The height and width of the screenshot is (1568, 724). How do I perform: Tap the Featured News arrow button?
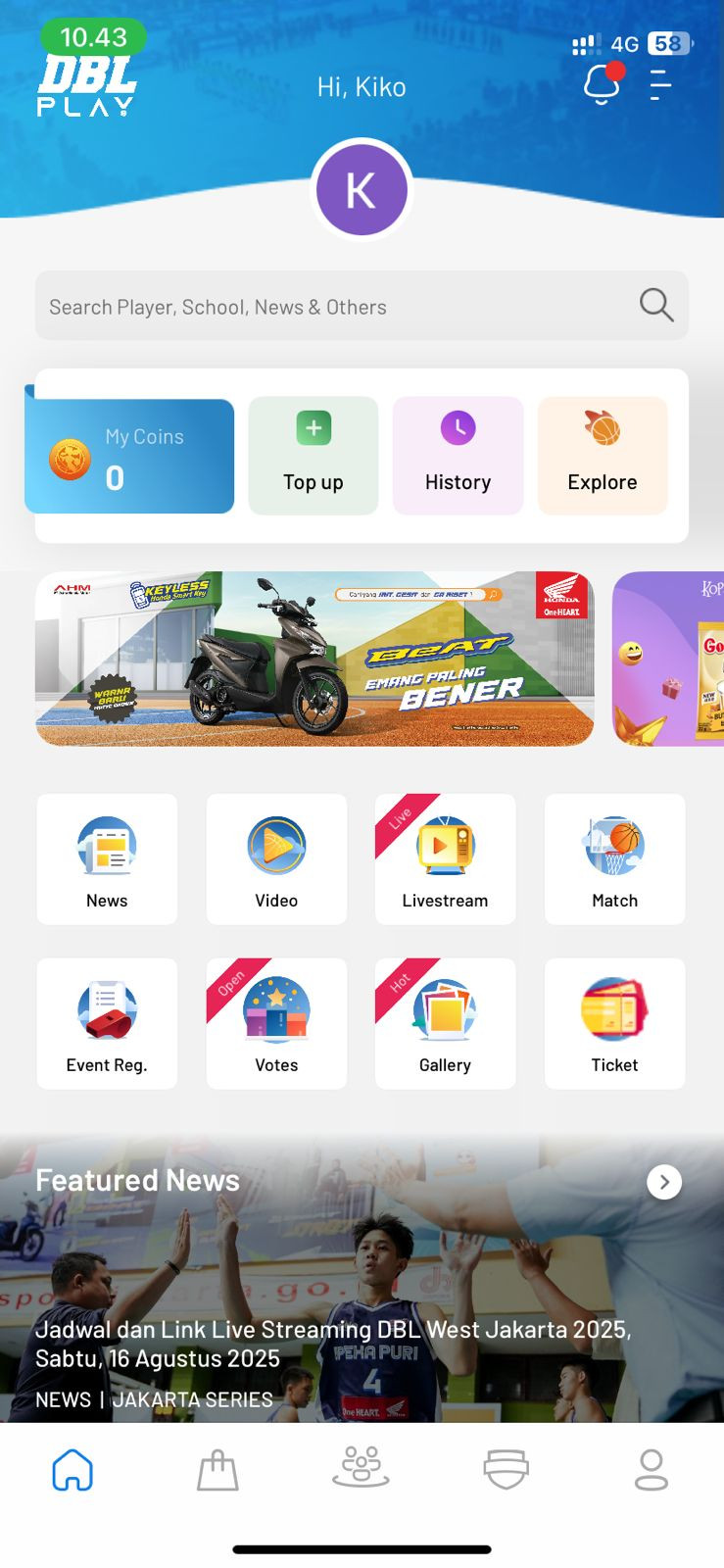[664, 1182]
